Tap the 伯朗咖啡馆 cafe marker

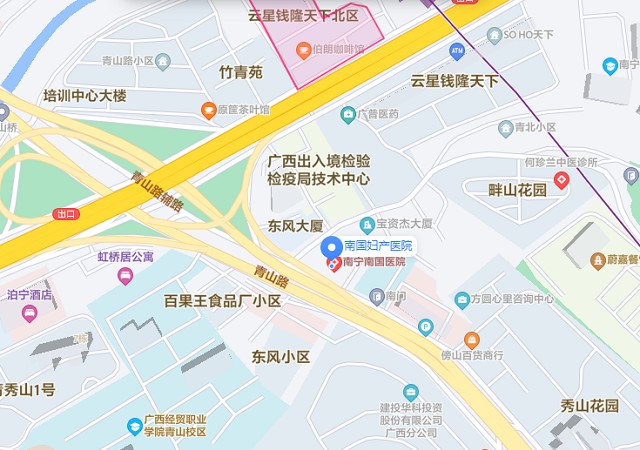point(302,49)
